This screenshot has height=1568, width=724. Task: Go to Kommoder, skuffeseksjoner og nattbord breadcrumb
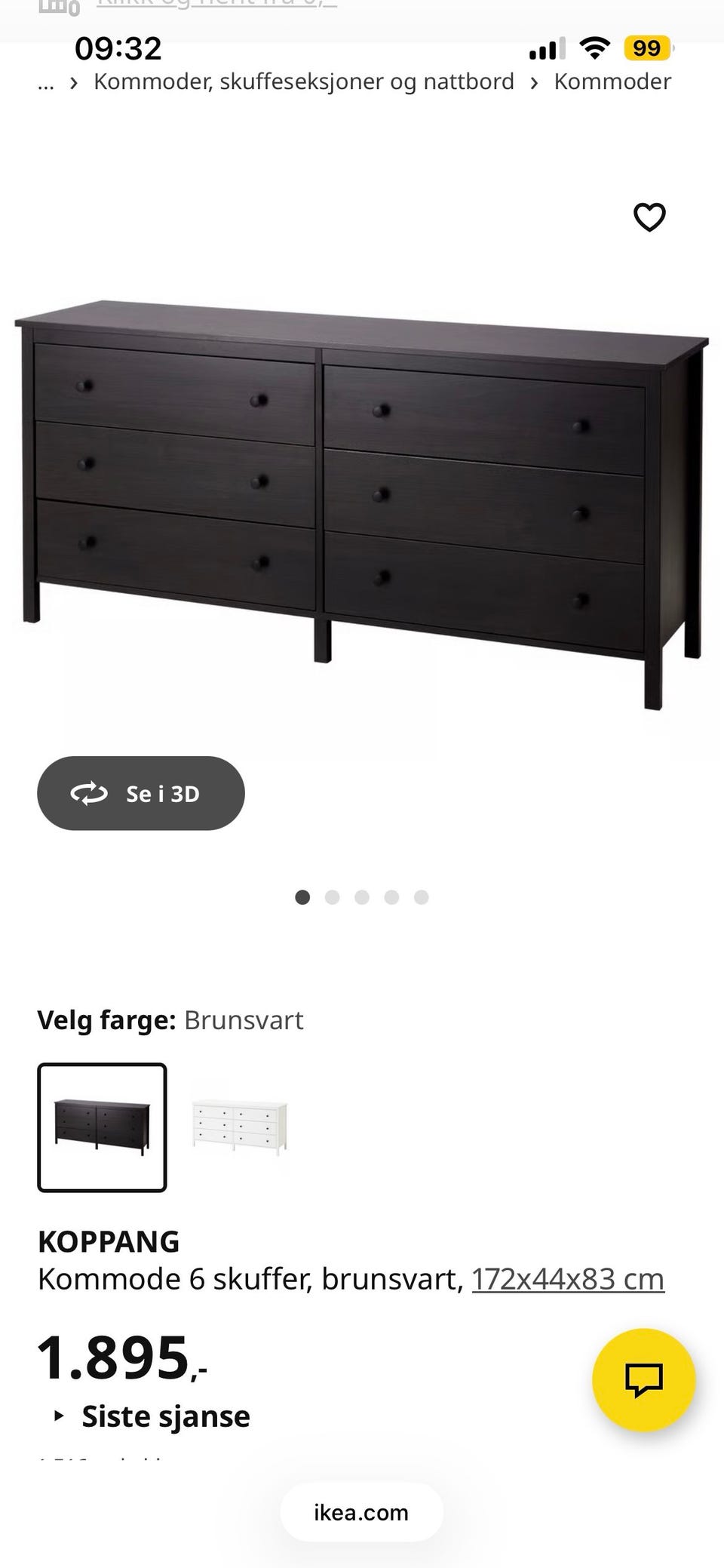point(303,81)
